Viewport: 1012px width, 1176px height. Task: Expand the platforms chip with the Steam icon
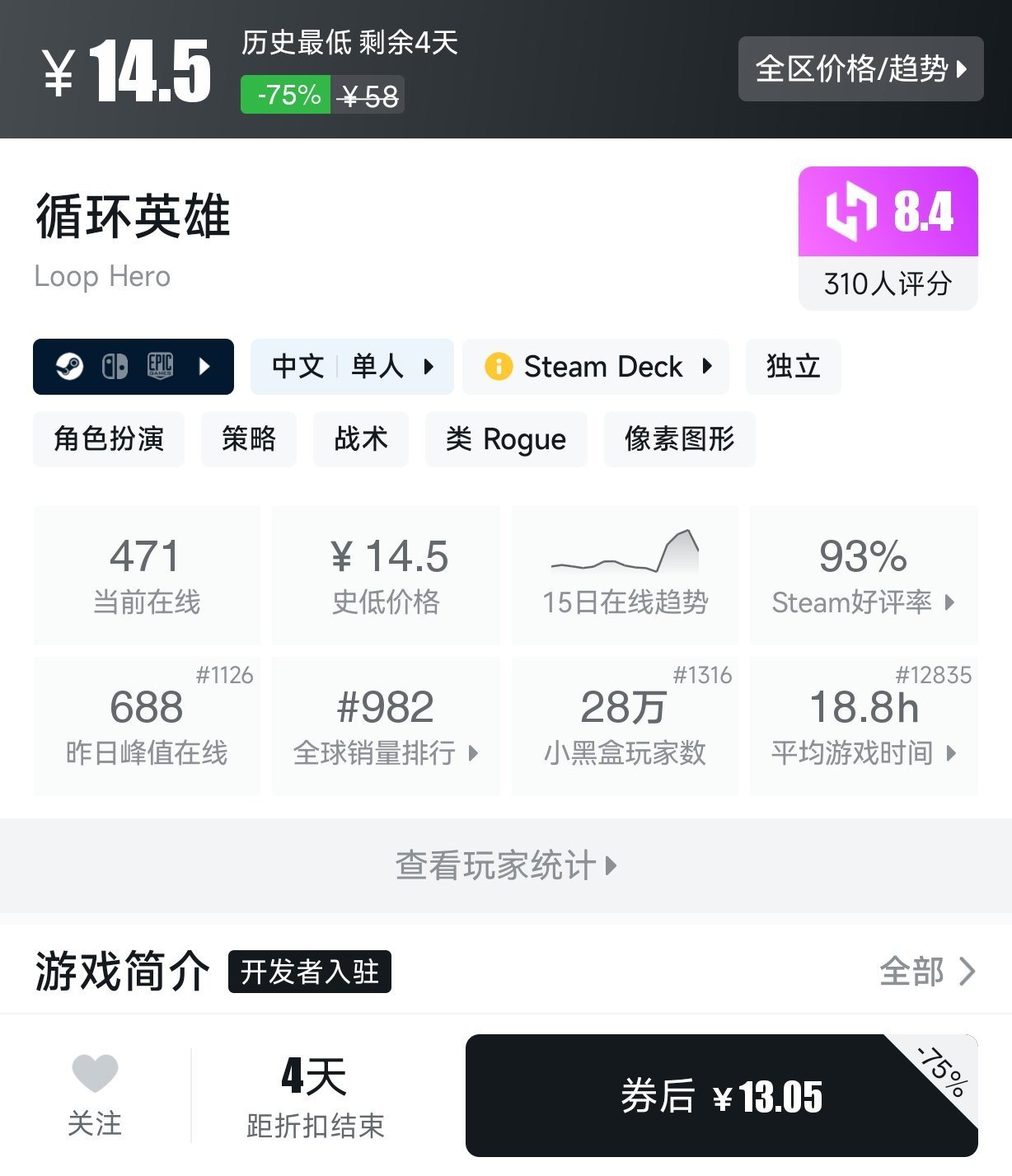coord(134,367)
